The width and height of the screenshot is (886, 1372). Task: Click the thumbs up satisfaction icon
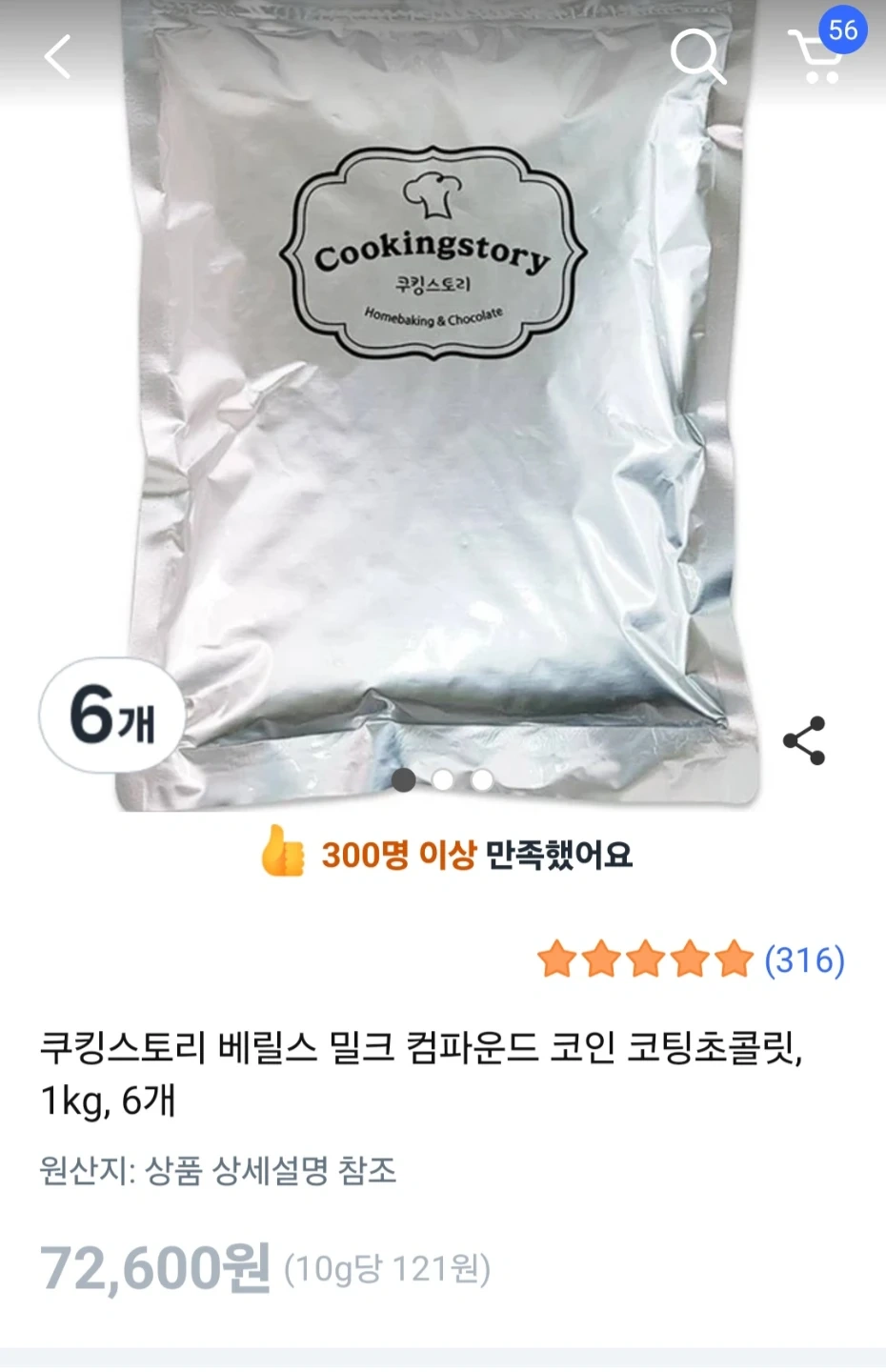(281, 855)
